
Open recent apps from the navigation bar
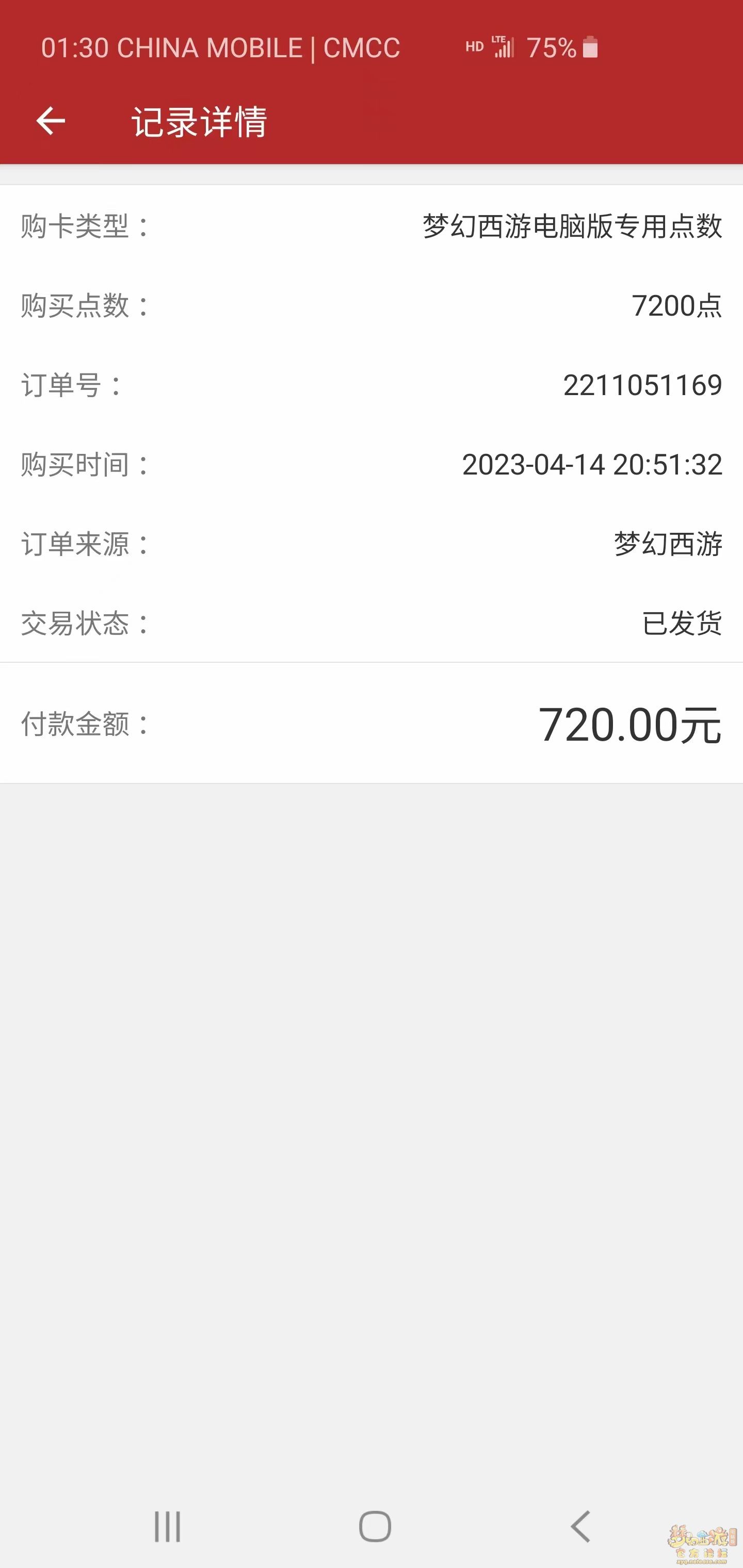coord(168,1526)
